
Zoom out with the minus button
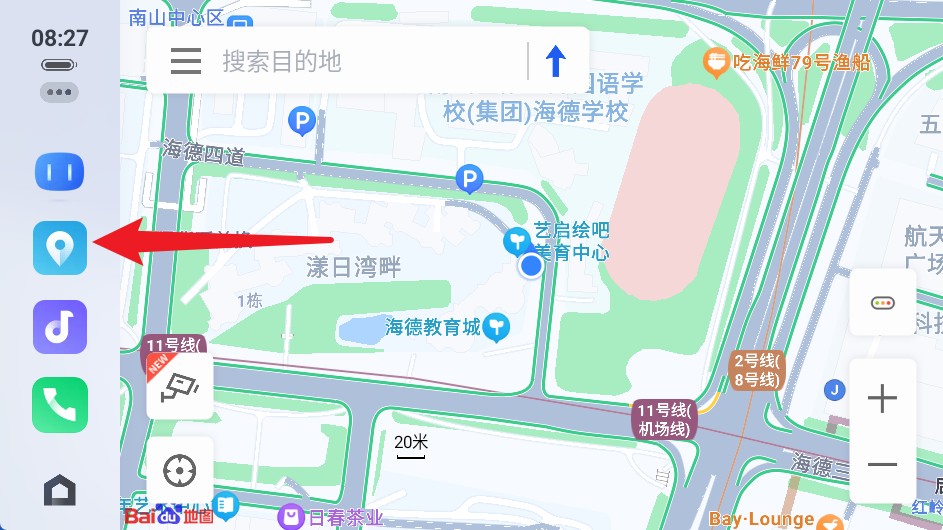[x=882, y=464]
